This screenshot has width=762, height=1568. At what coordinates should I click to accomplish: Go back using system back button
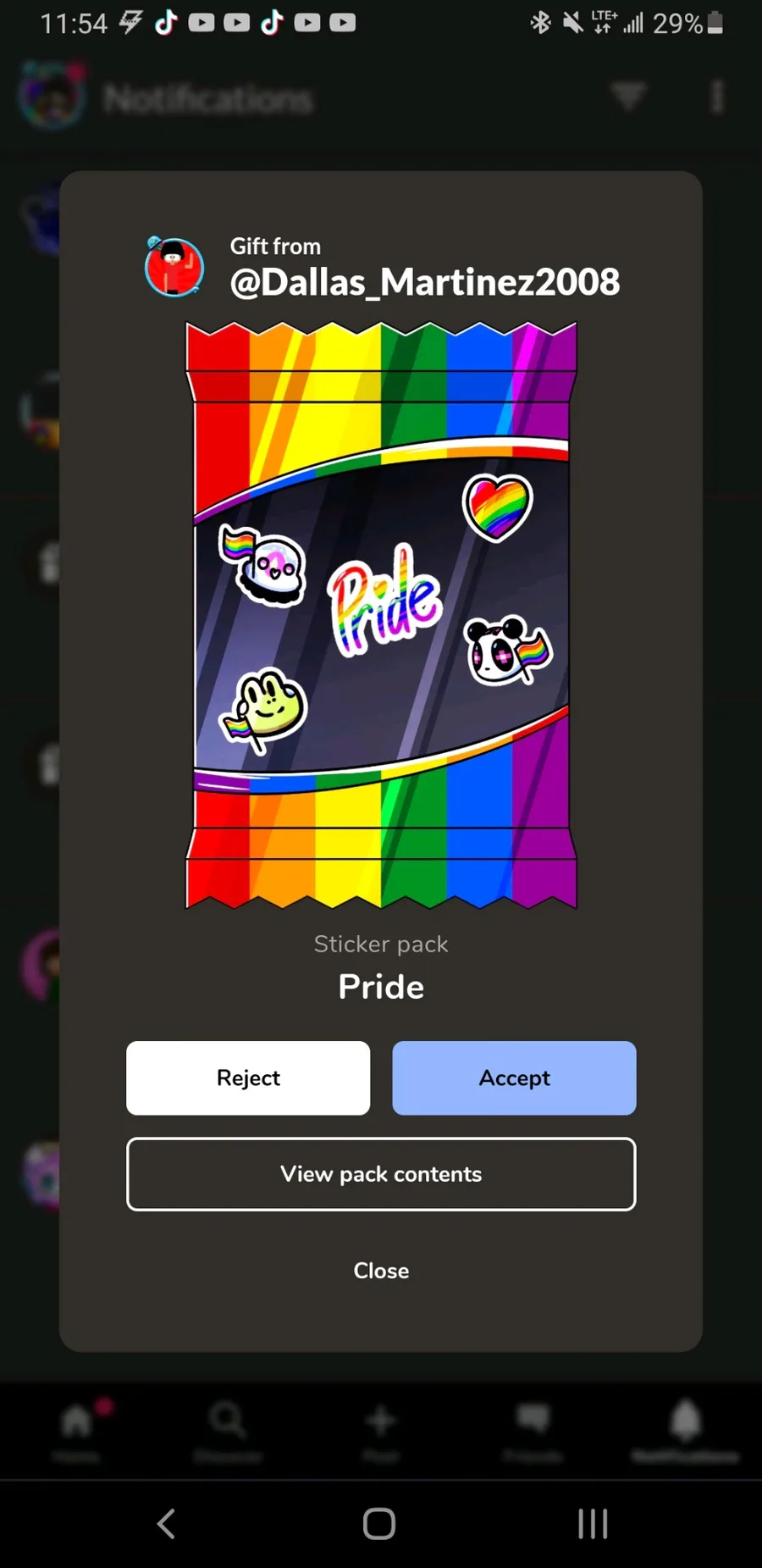click(x=167, y=1524)
